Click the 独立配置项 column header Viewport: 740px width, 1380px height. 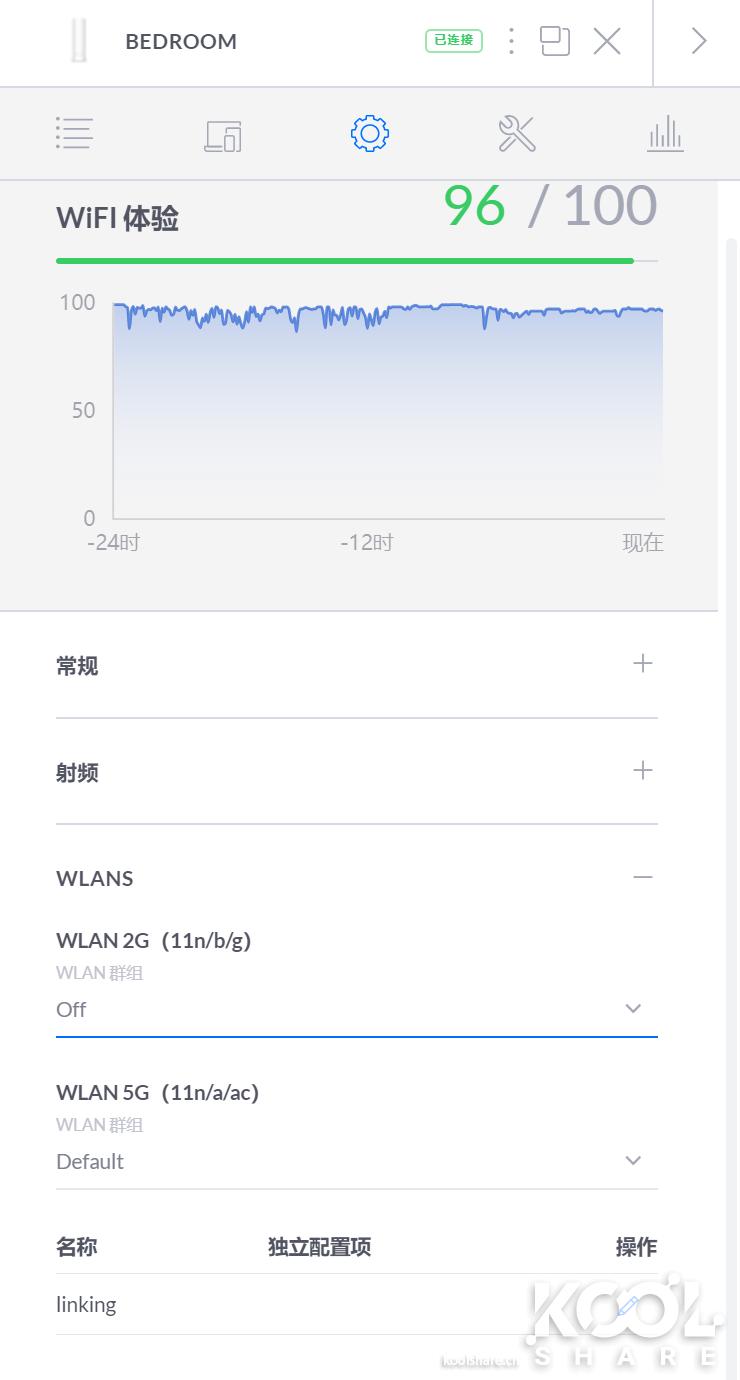click(x=319, y=1247)
